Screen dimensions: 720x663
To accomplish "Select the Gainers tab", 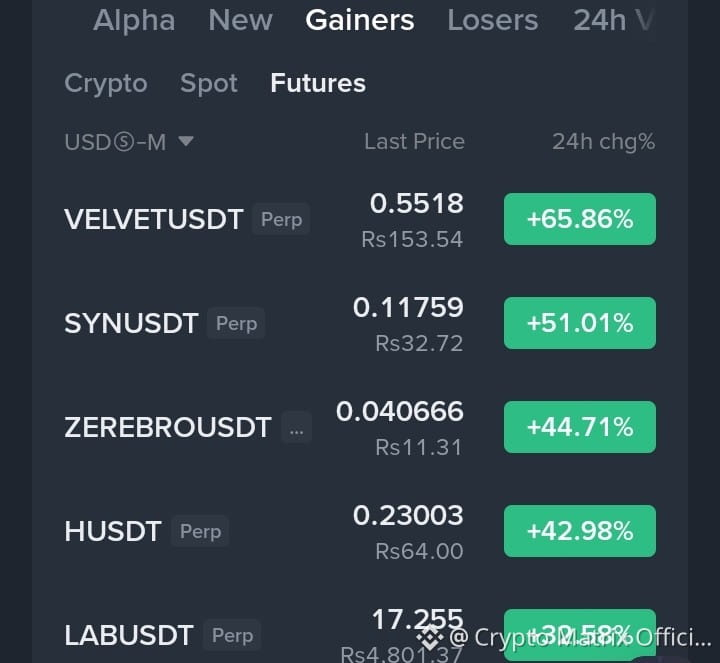I will click(x=360, y=21).
